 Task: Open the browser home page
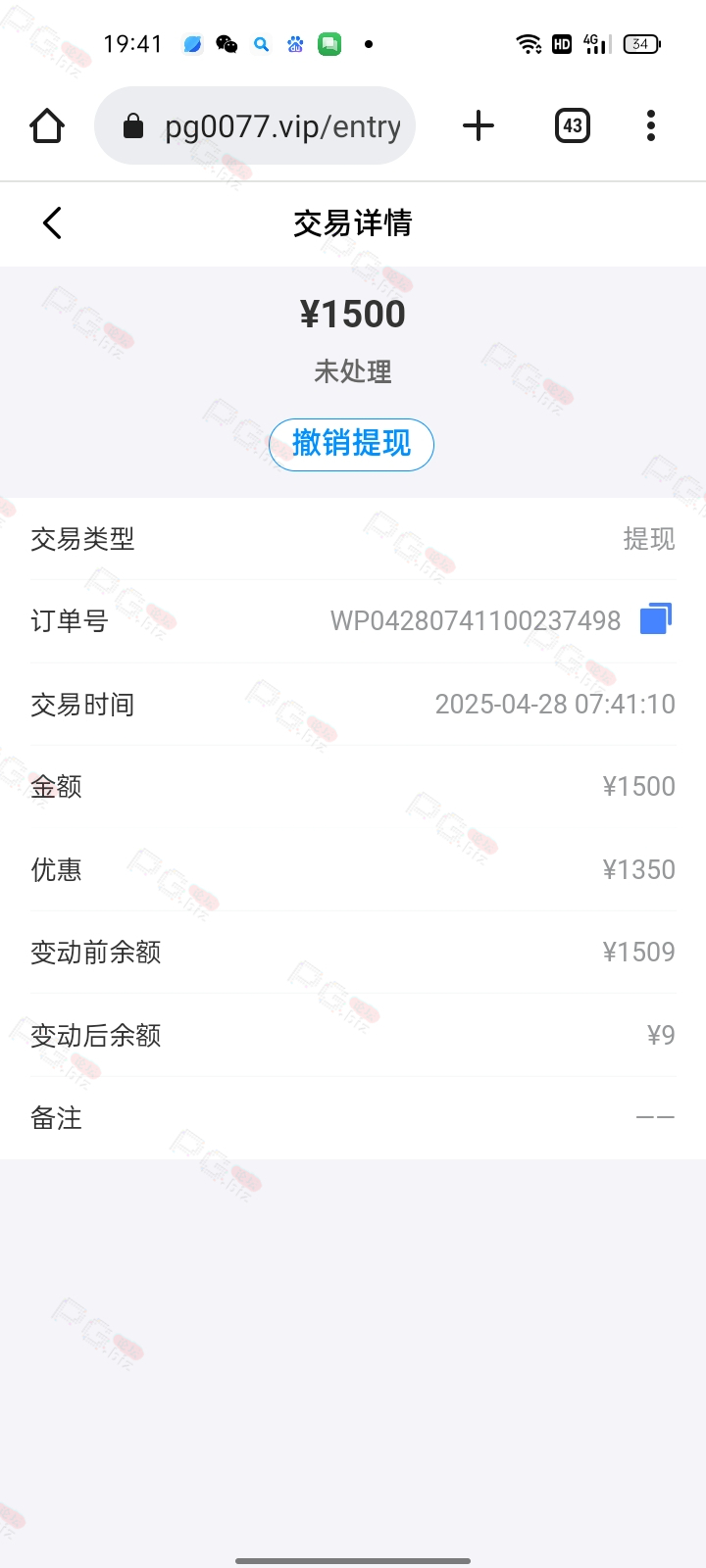(x=47, y=125)
